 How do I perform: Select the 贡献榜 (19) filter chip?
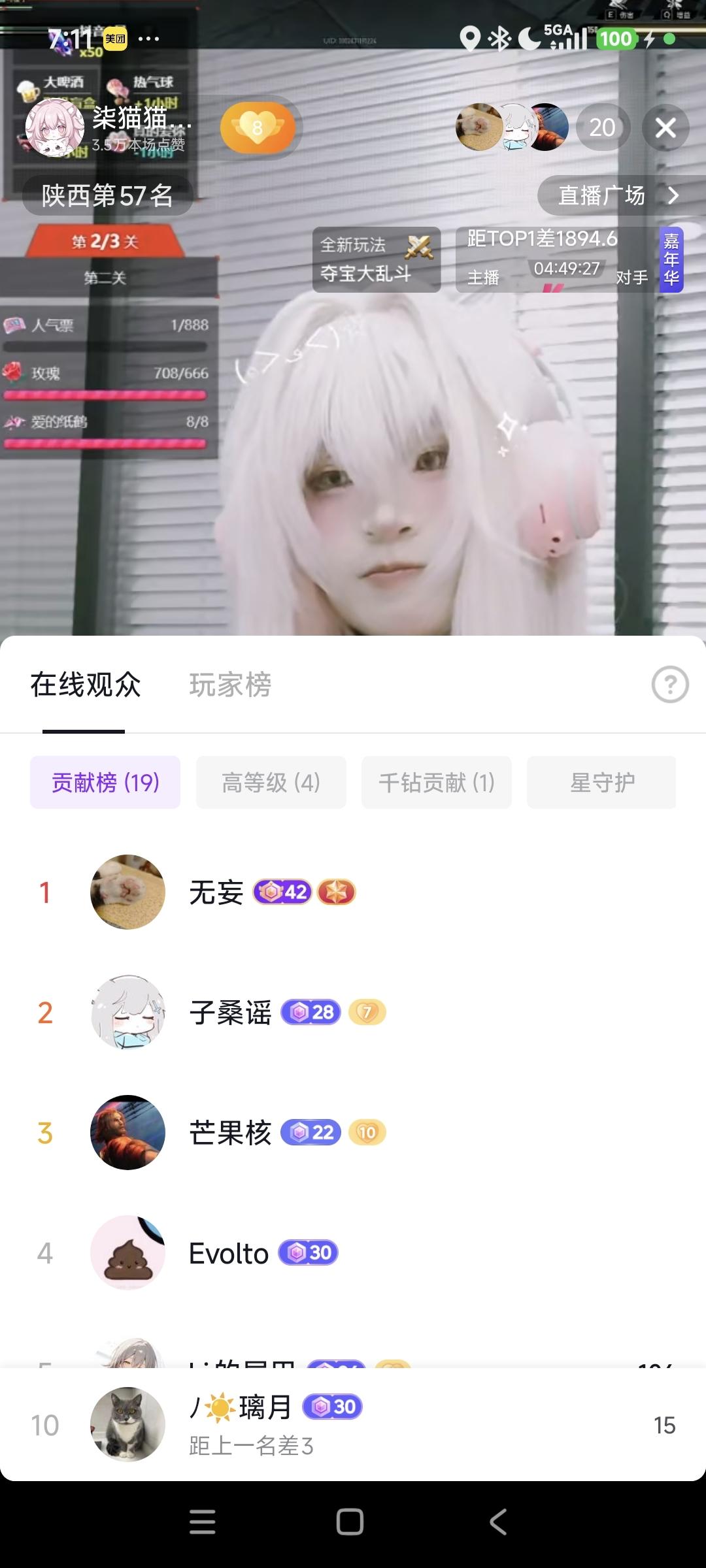coord(105,782)
